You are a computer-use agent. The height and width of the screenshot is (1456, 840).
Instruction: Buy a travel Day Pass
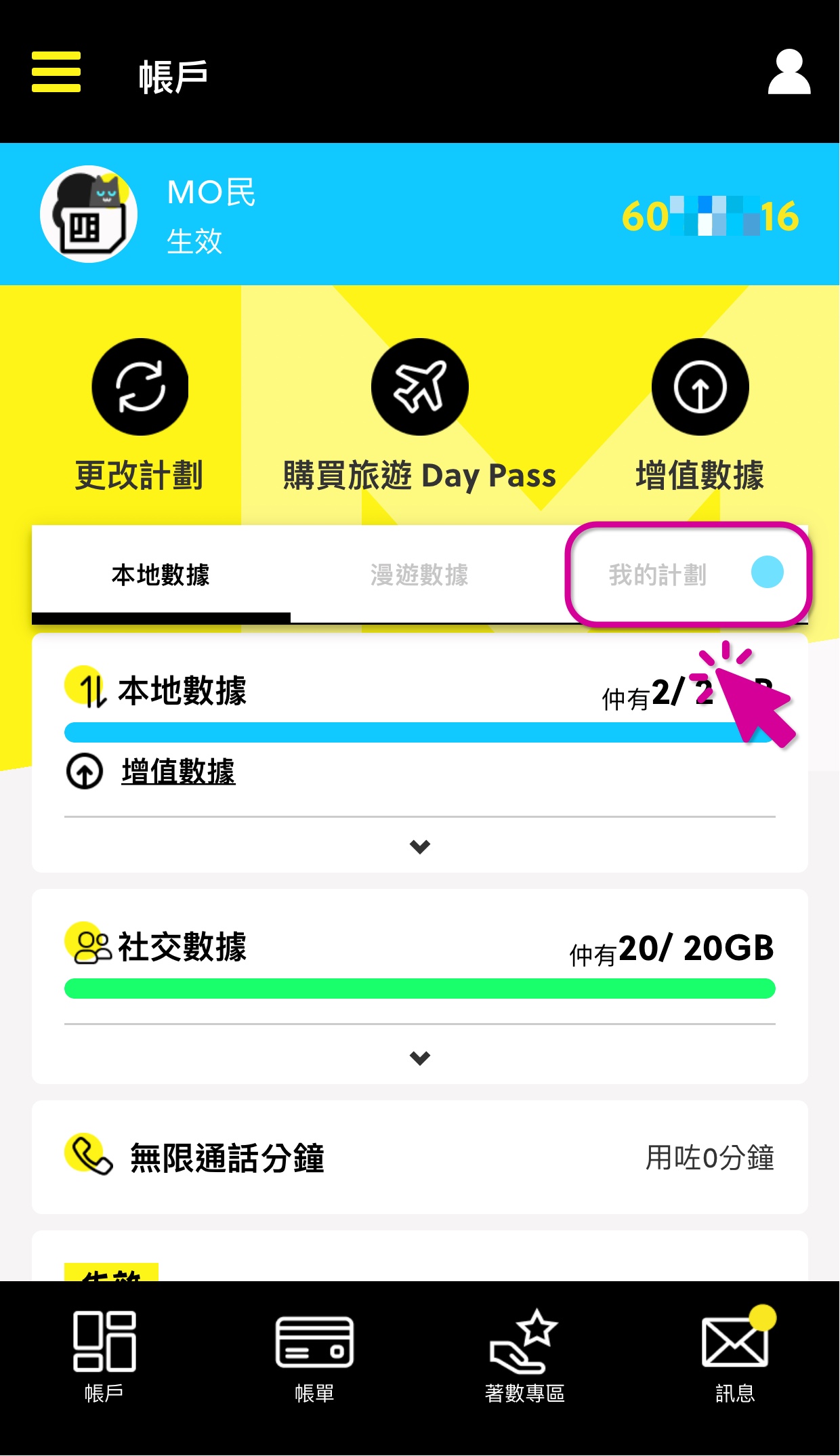[x=419, y=387]
